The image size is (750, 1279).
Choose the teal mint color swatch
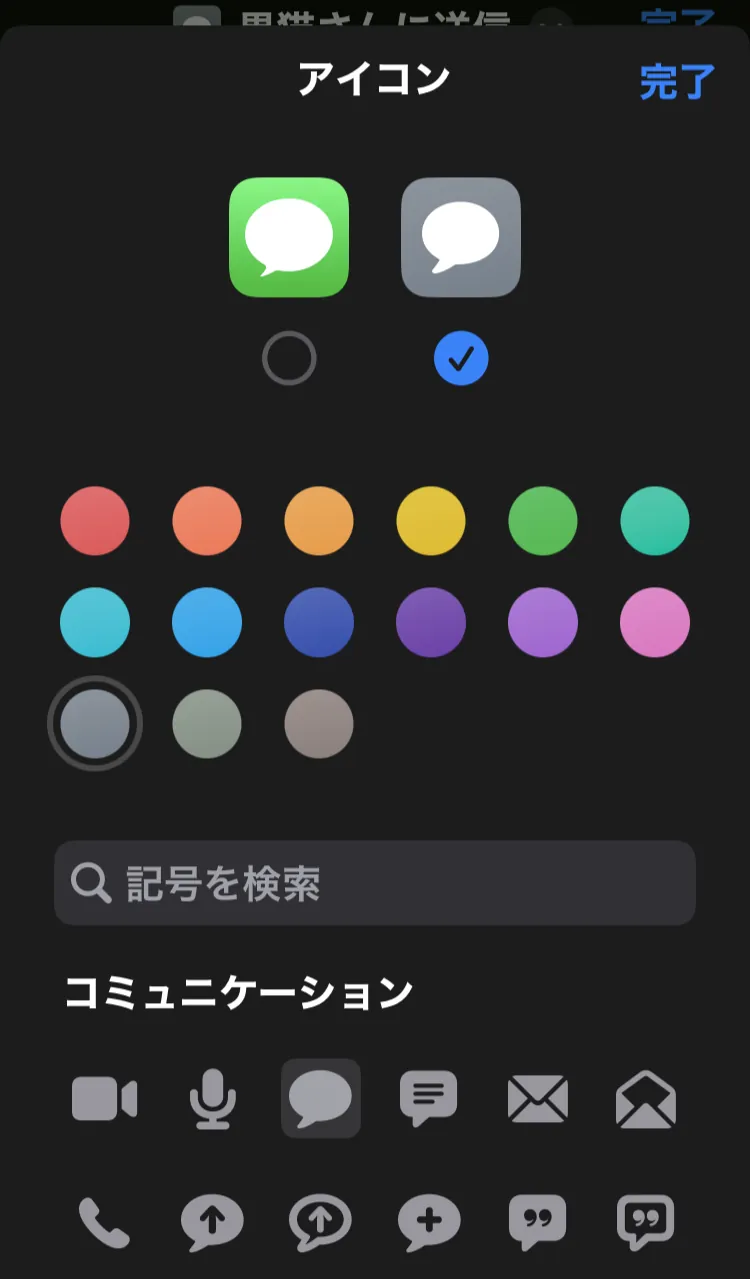click(x=655, y=521)
